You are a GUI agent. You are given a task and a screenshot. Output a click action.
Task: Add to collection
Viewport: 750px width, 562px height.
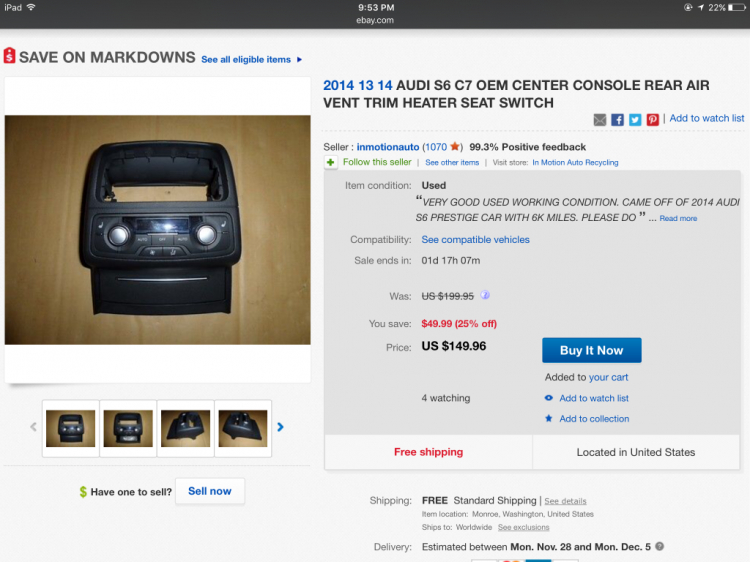594,419
